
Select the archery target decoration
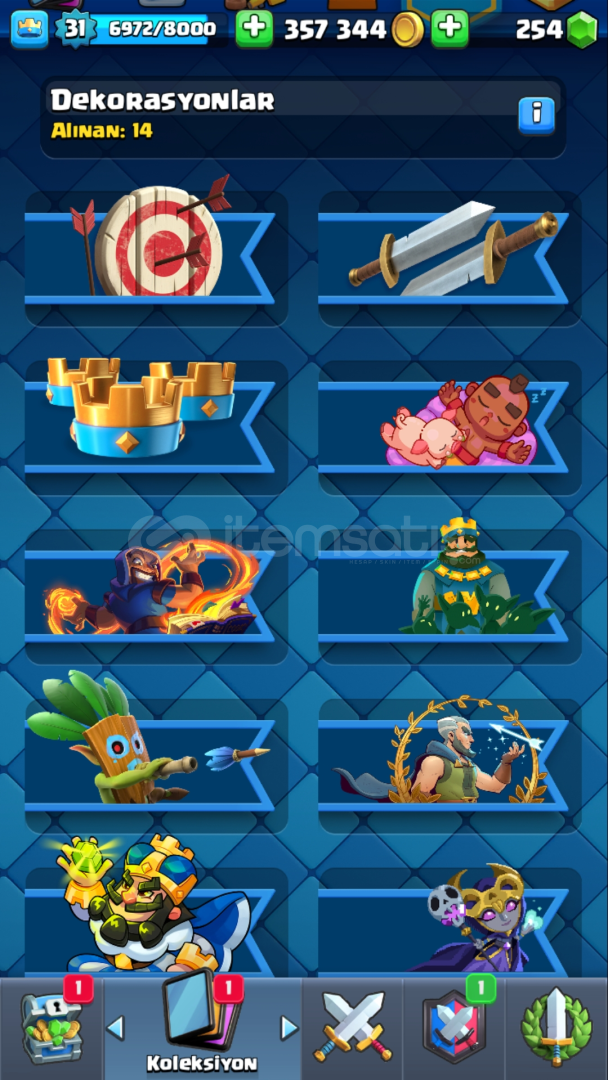point(156,258)
